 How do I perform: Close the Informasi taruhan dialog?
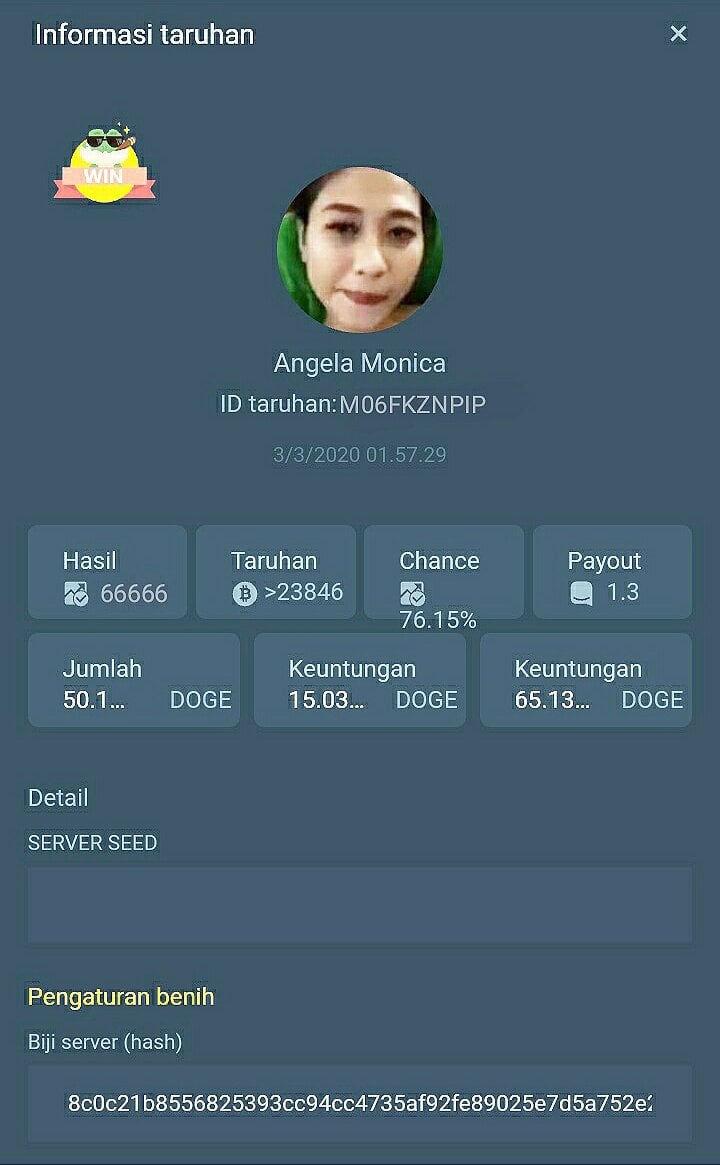coord(678,34)
